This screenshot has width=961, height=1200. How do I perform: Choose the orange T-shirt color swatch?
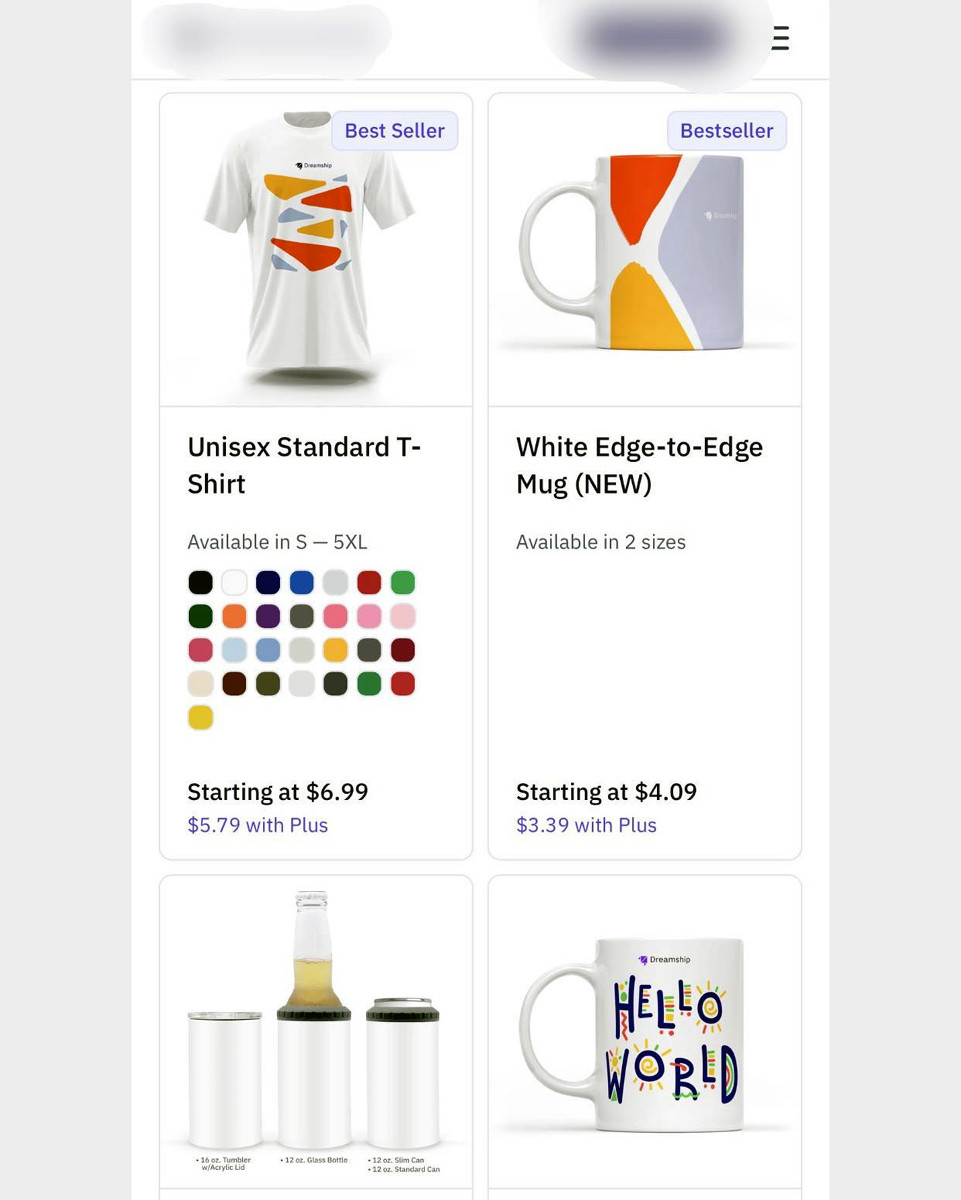coord(234,616)
